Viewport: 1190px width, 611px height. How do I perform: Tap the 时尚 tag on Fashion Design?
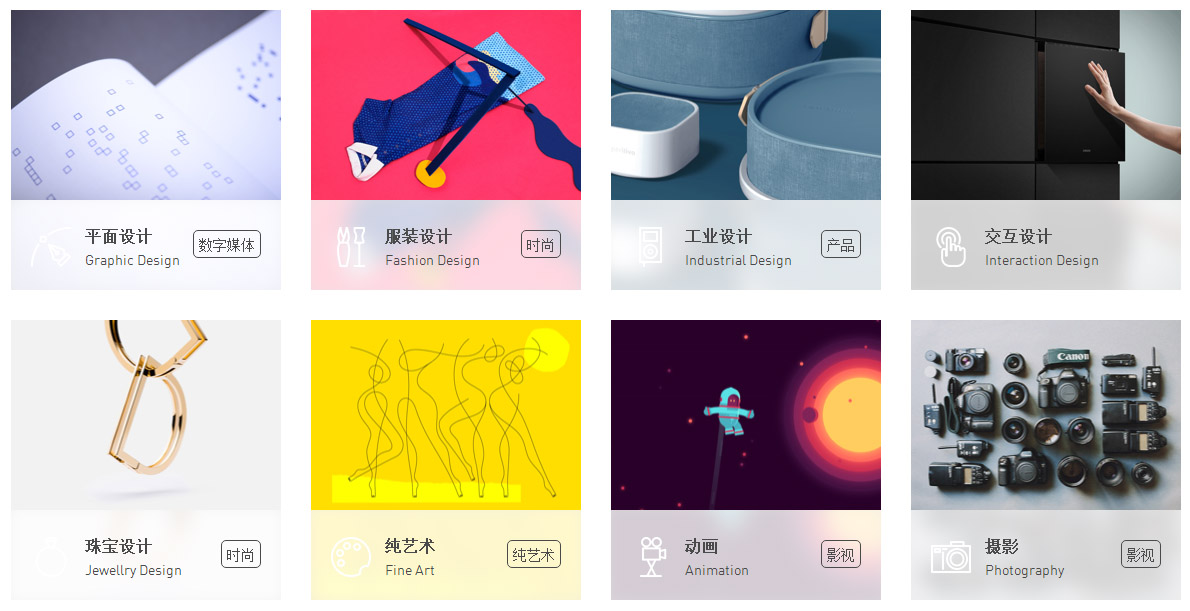pyautogui.click(x=541, y=244)
